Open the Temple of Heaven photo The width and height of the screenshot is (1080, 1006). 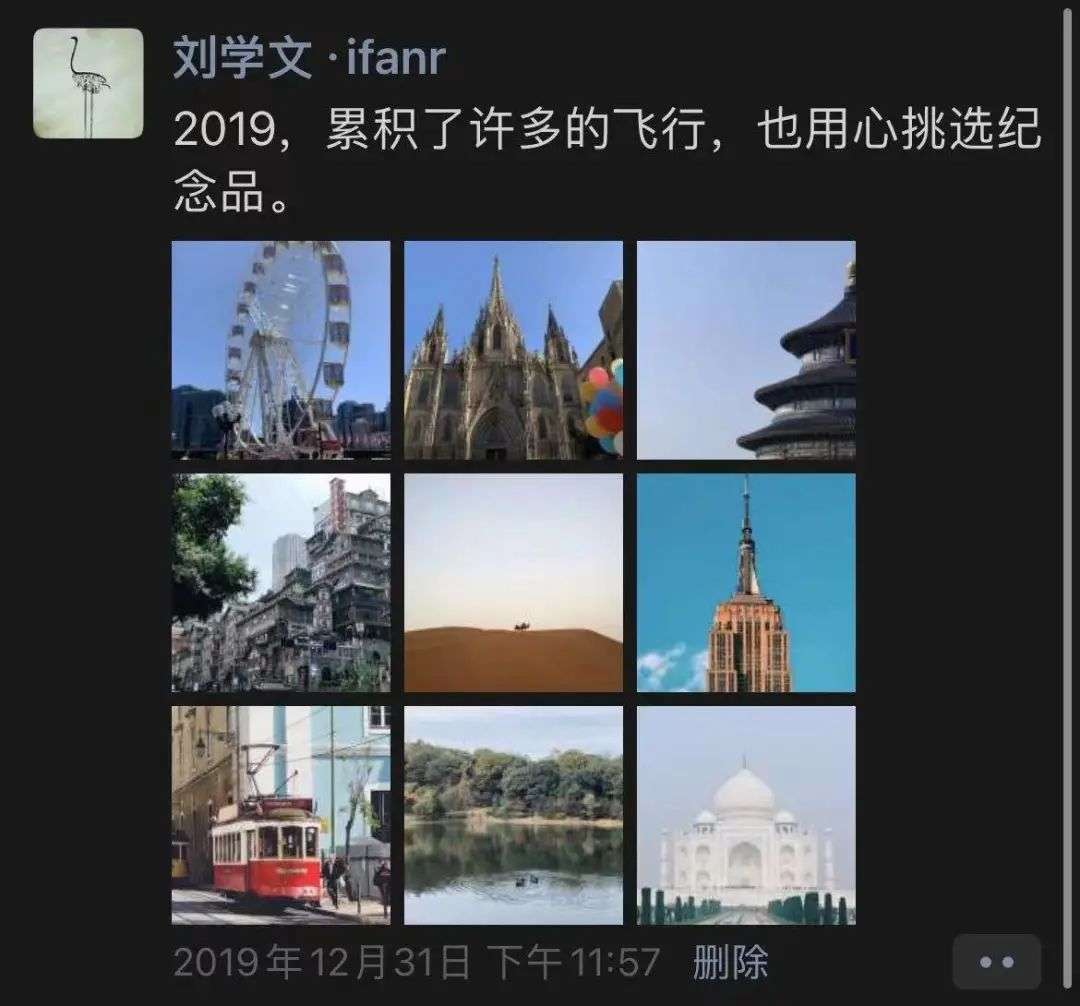[x=746, y=350]
